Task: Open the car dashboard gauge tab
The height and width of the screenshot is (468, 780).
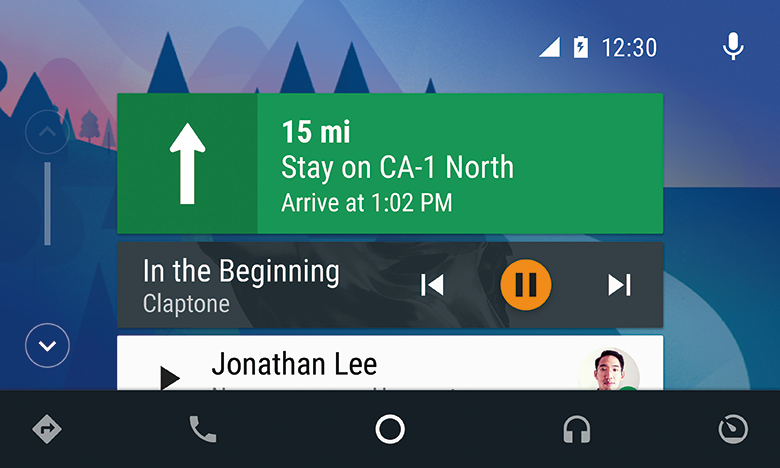Action: pos(733,430)
